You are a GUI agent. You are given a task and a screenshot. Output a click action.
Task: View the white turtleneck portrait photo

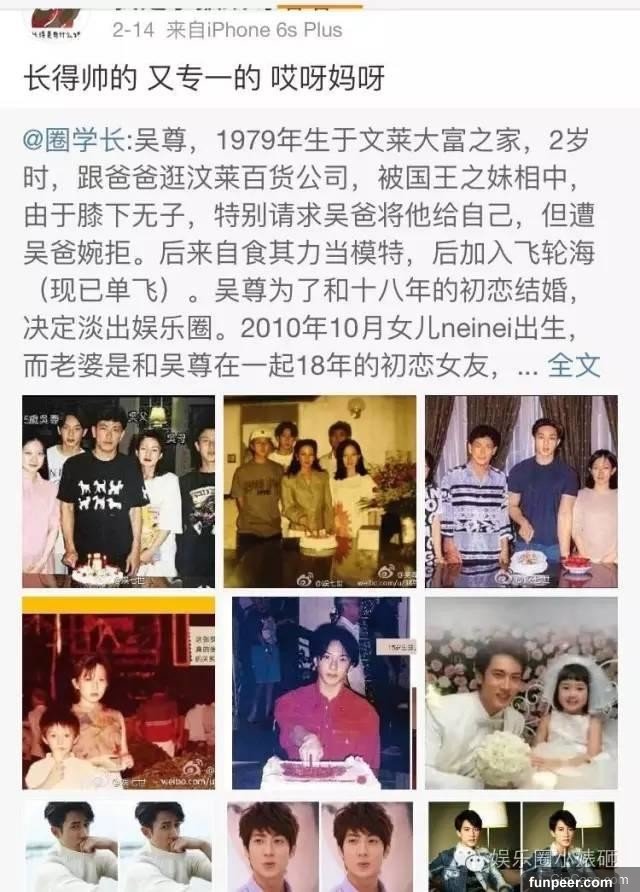pyautogui.click(x=118, y=846)
